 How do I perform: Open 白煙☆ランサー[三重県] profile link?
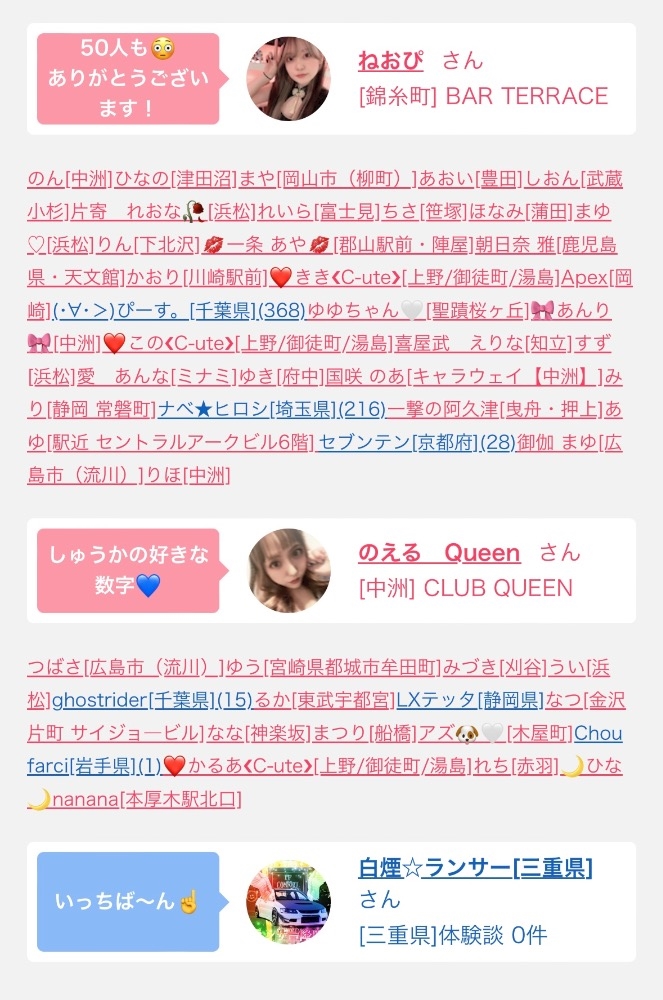[x=476, y=868]
